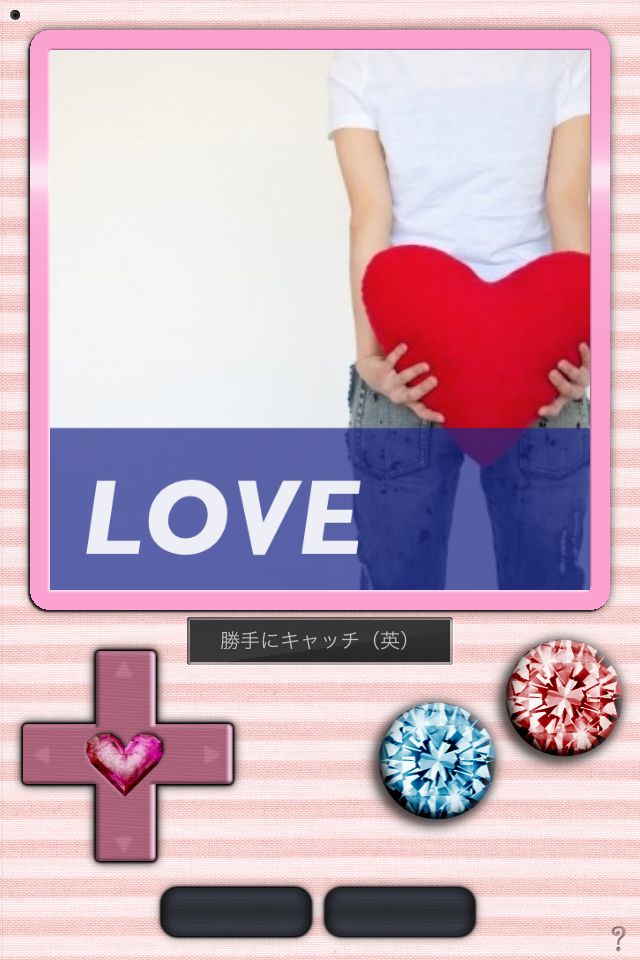Screen dimensions: 640x960
Task: Tap the 勝手にキャッチ（英） label bar
Action: coord(320,641)
